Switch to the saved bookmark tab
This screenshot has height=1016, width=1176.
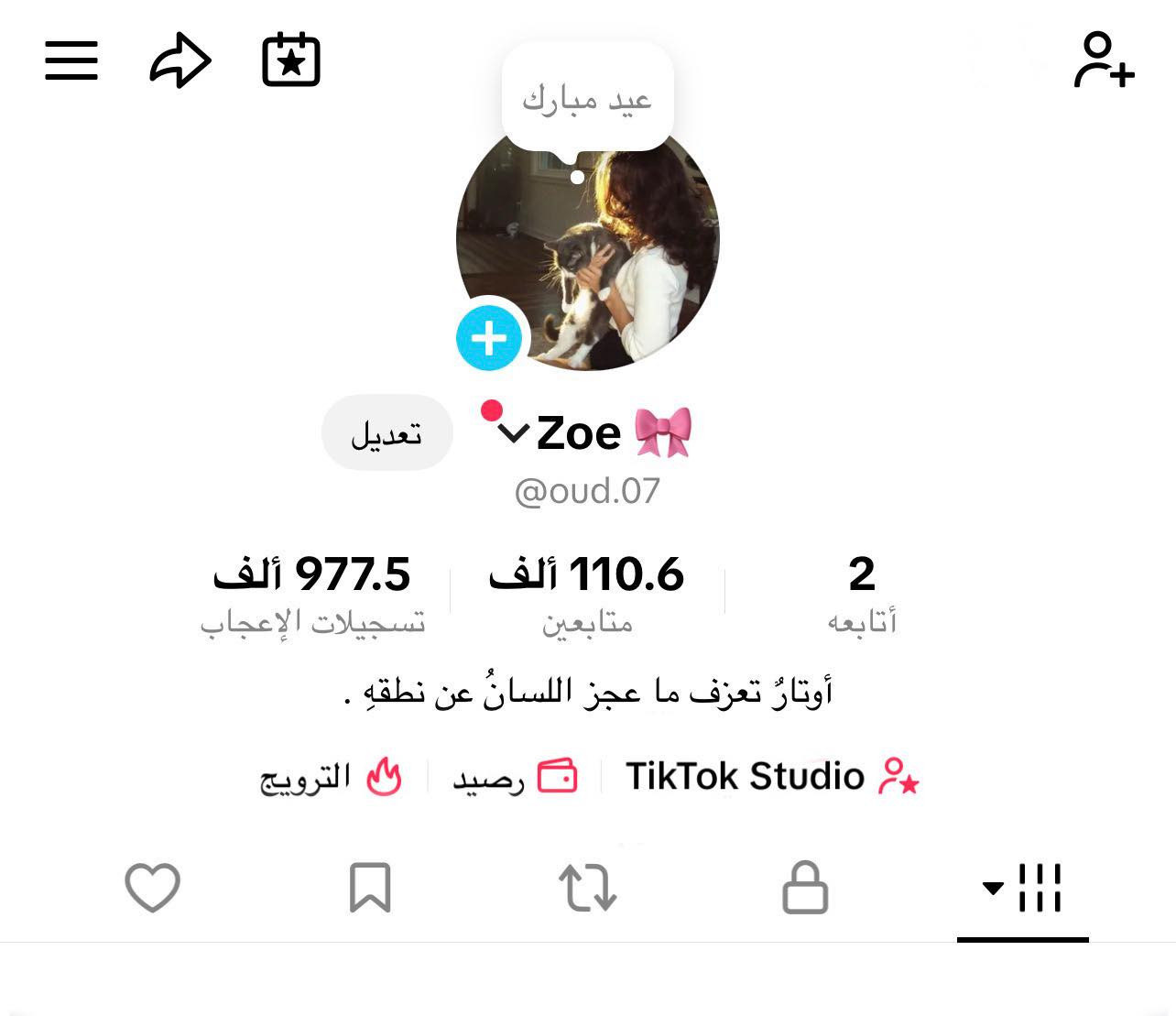370,887
